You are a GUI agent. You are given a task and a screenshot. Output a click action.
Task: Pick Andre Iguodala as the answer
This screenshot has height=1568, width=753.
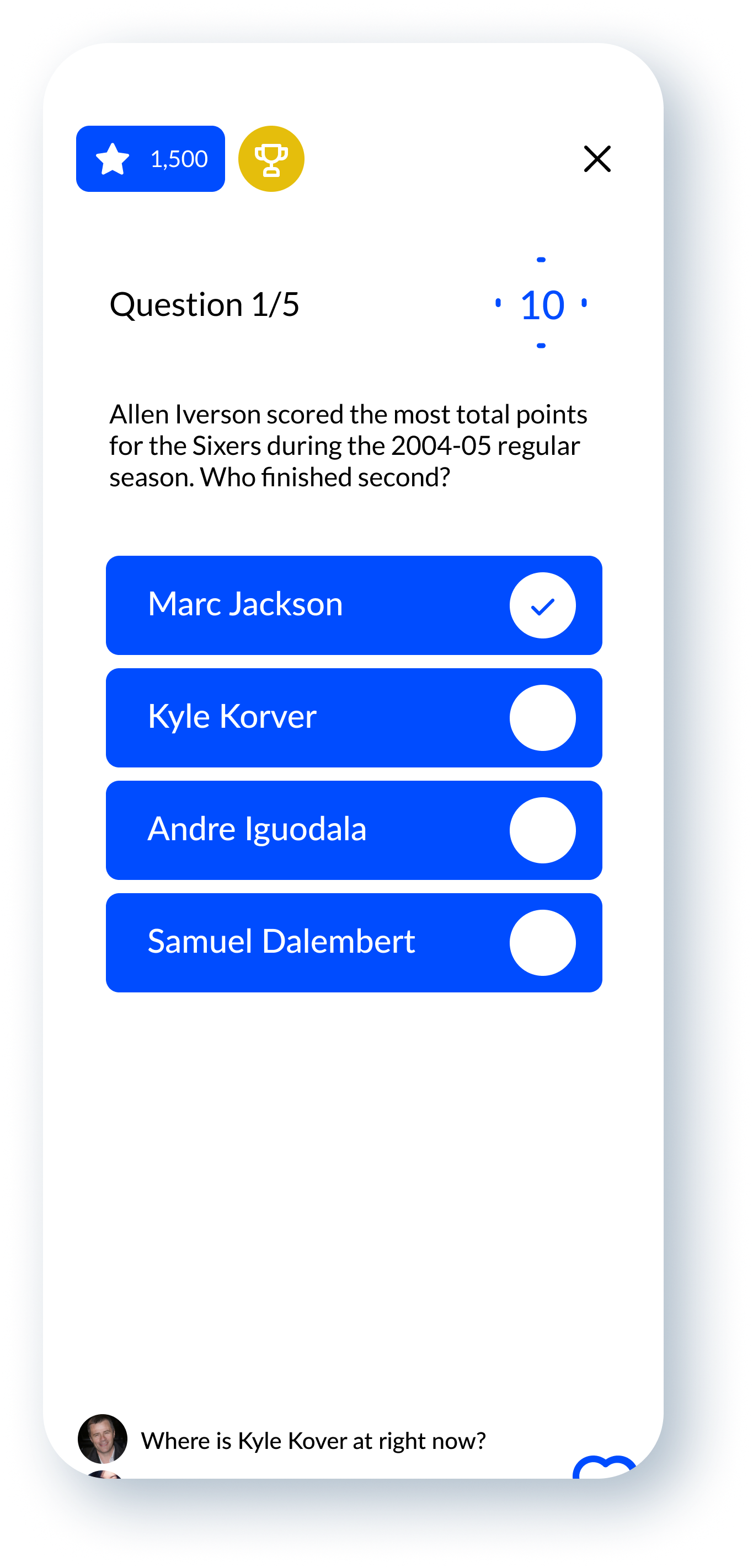coord(354,830)
